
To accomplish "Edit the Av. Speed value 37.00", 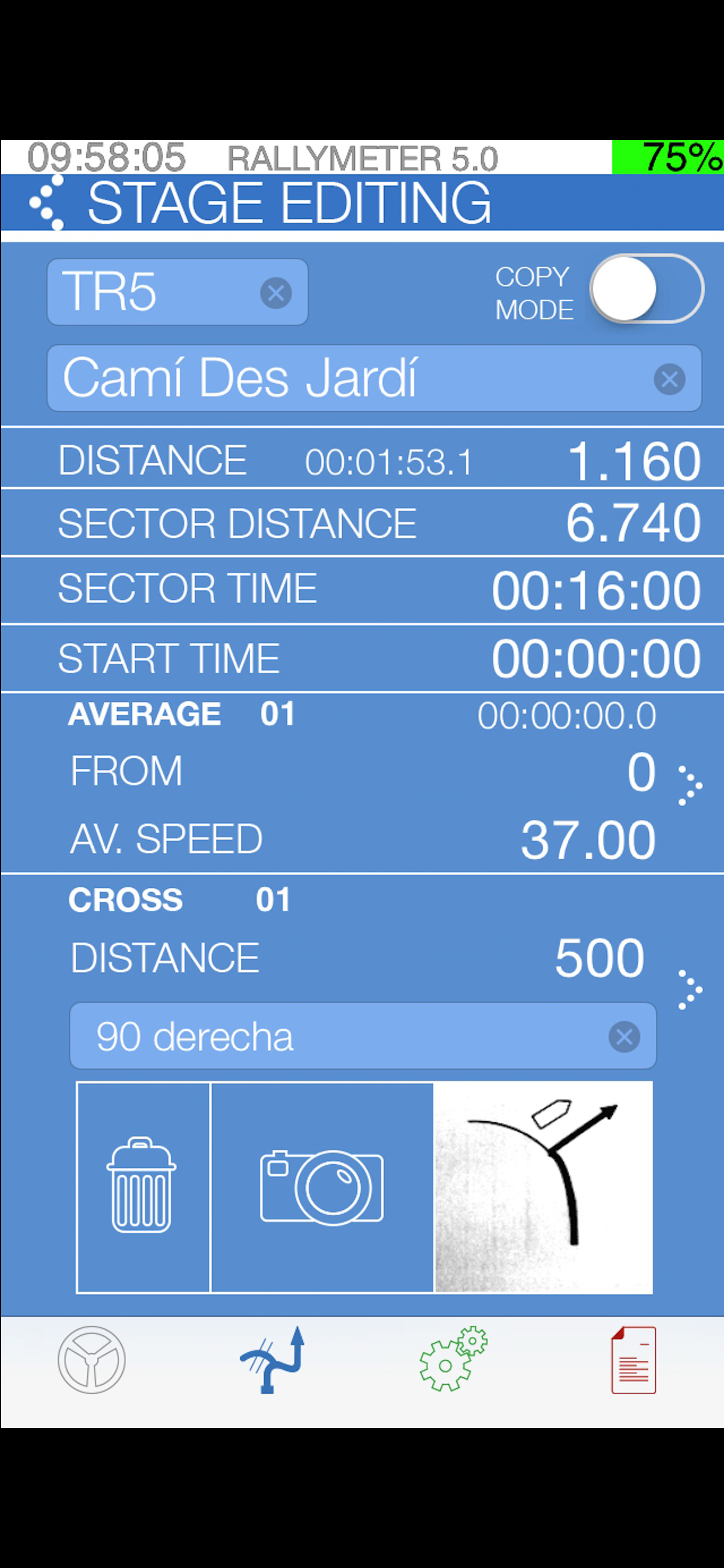I will point(588,840).
